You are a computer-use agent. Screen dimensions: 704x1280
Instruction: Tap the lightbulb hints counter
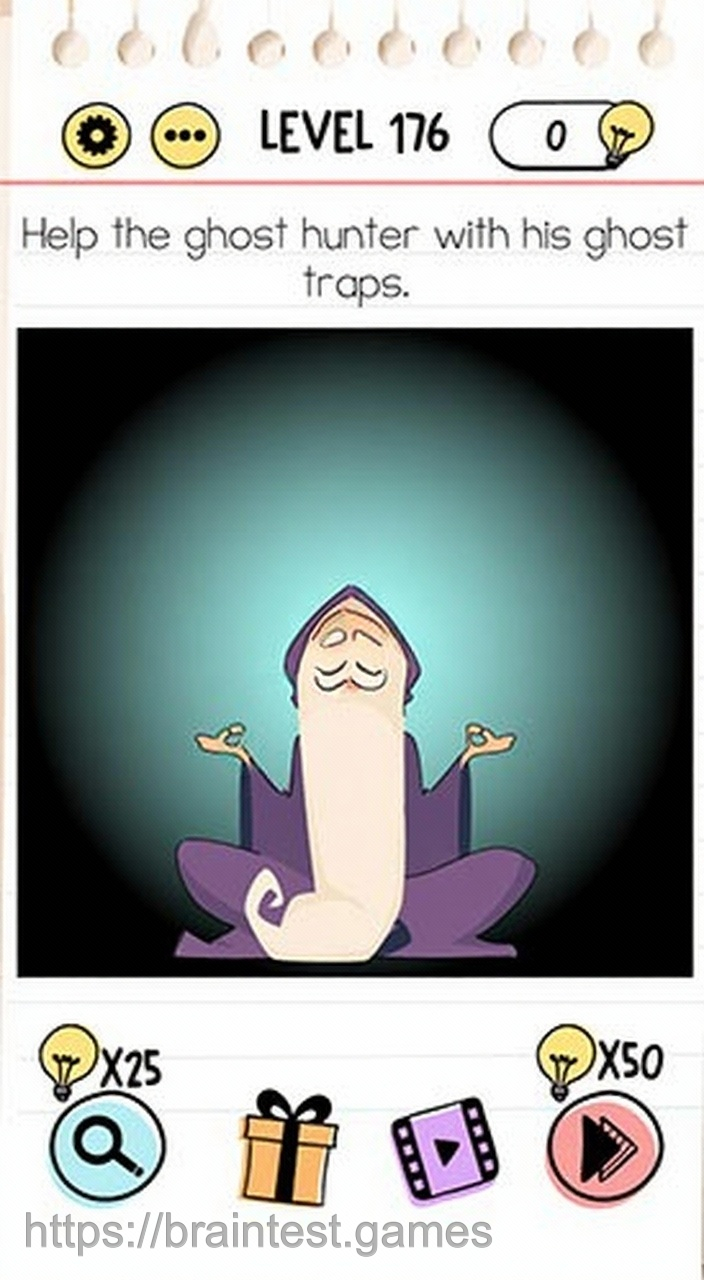[x=570, y=135]
